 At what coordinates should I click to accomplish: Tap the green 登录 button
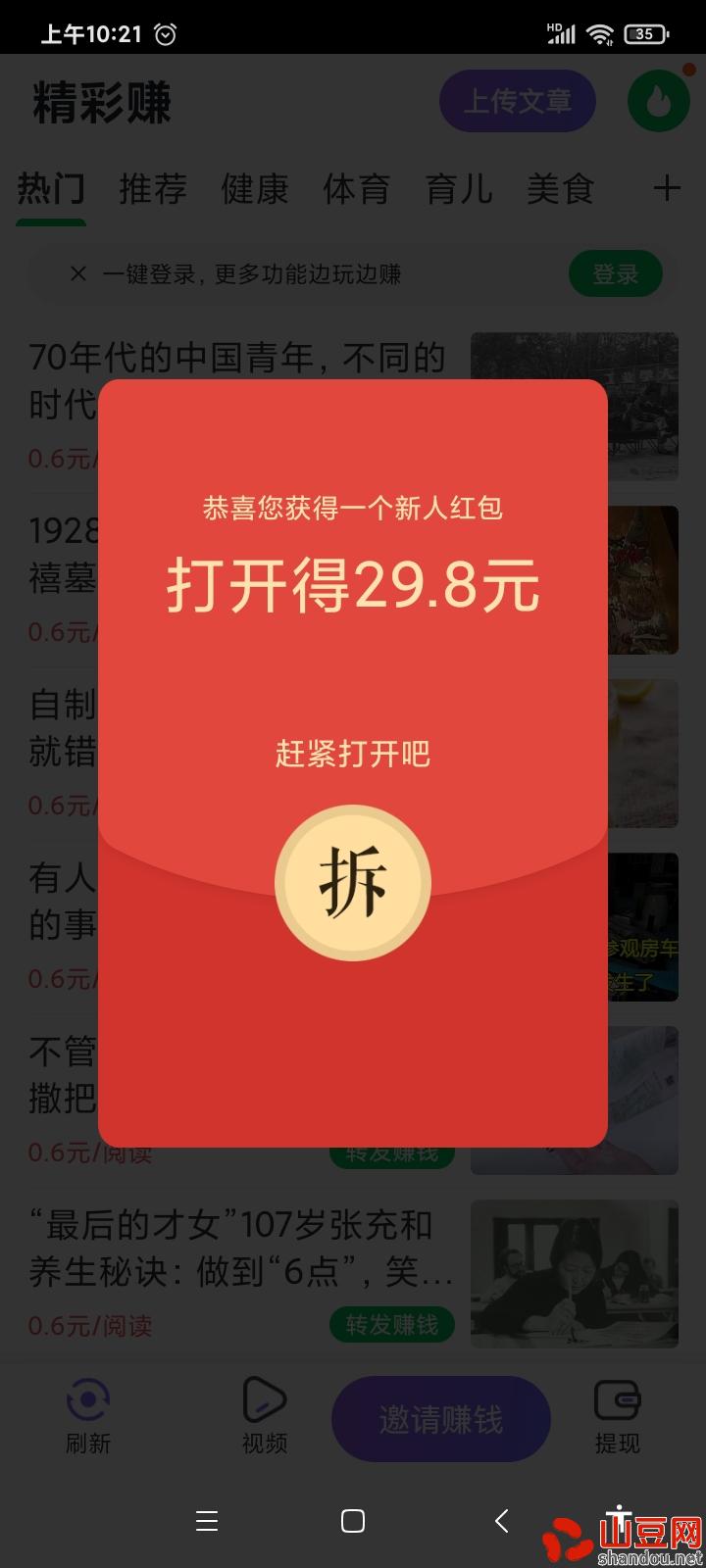(616, 274)
